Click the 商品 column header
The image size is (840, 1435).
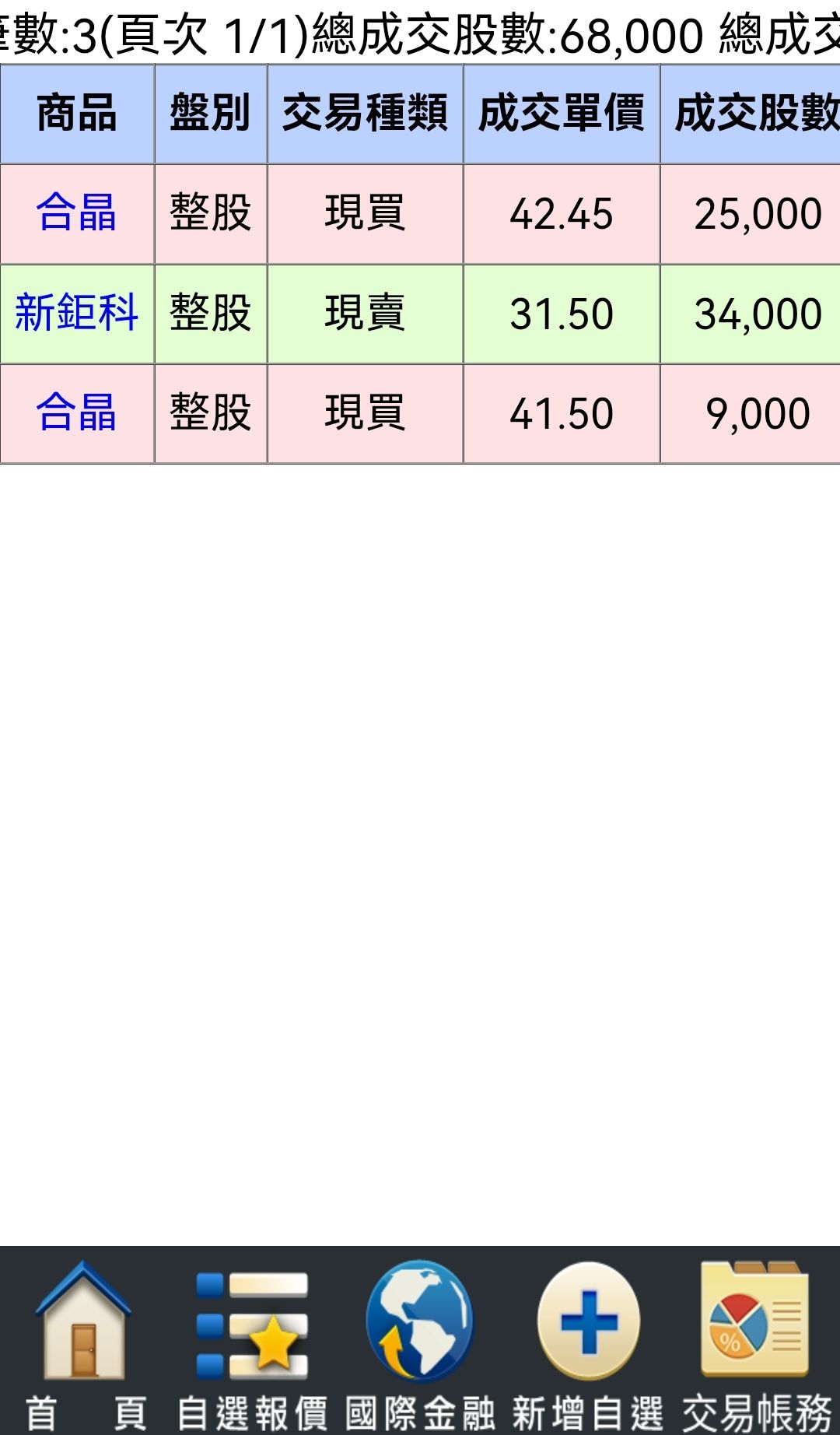pos(77,113)
